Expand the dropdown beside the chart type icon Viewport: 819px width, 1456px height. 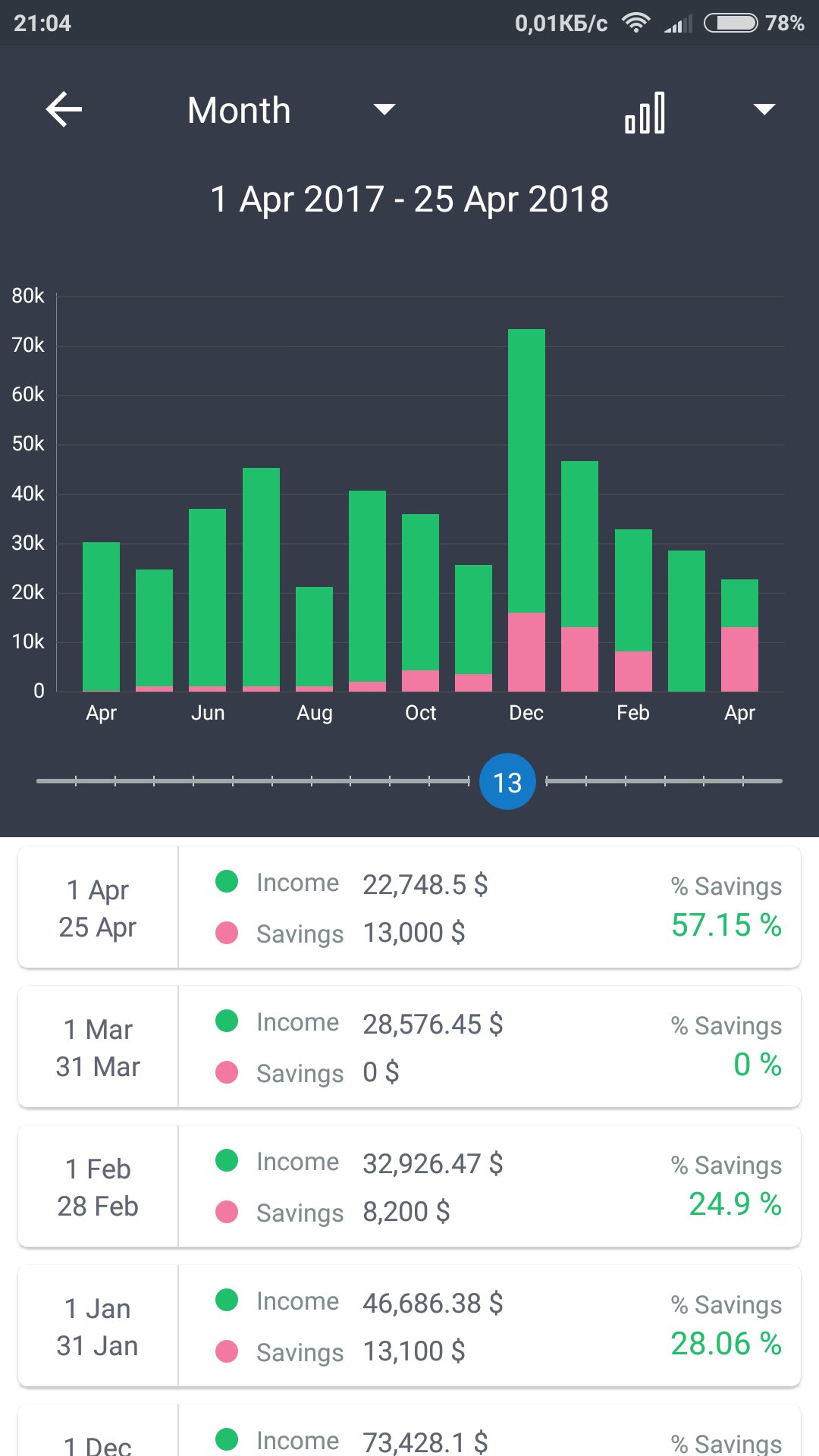point(764,111)
